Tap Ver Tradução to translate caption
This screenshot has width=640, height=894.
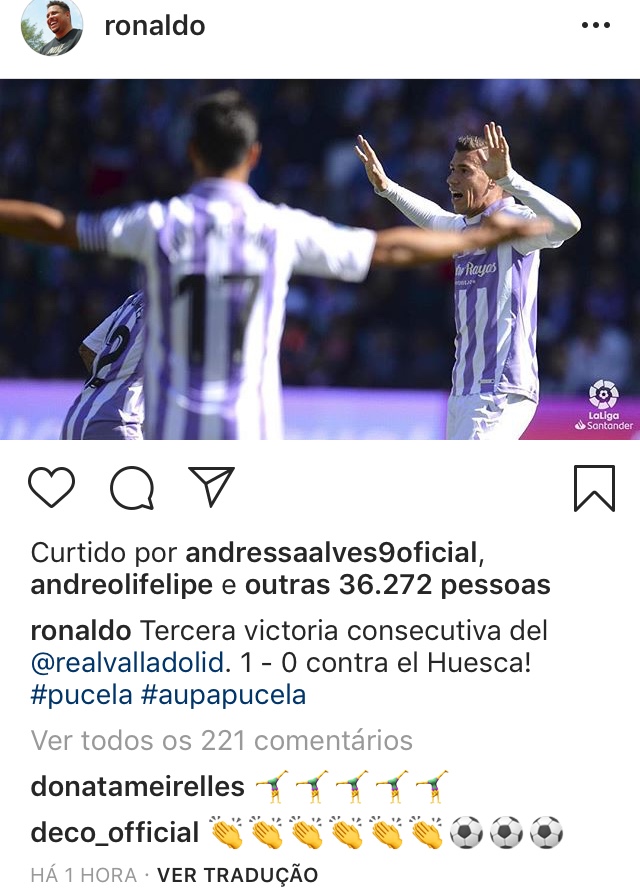237,875
